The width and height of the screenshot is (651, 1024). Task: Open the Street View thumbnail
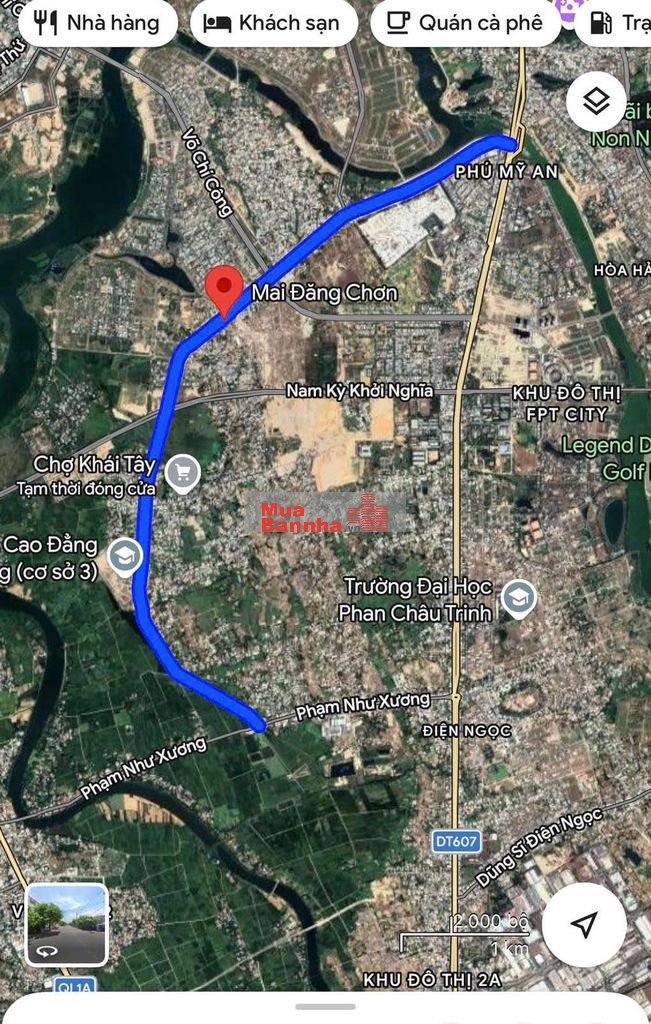[67, 924]
